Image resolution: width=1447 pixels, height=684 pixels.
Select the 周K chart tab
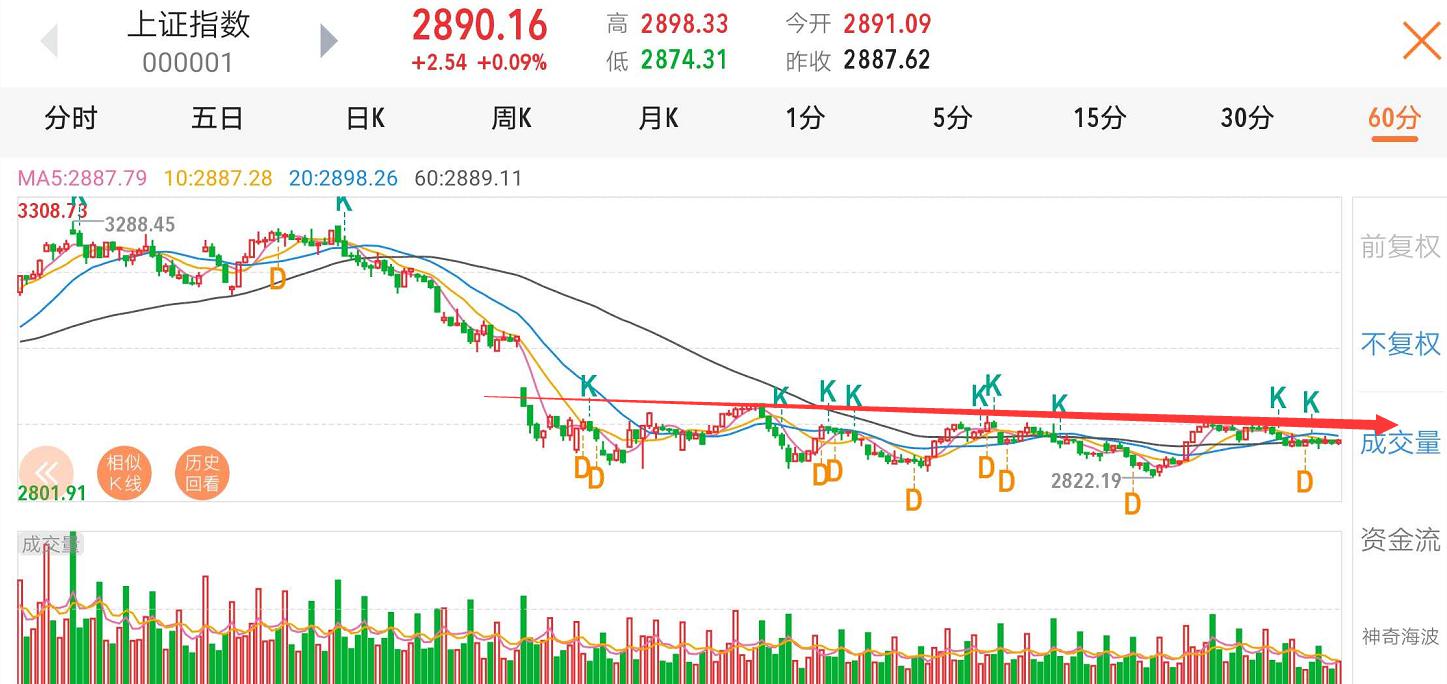pyautogui.click(x=511, y=119)
